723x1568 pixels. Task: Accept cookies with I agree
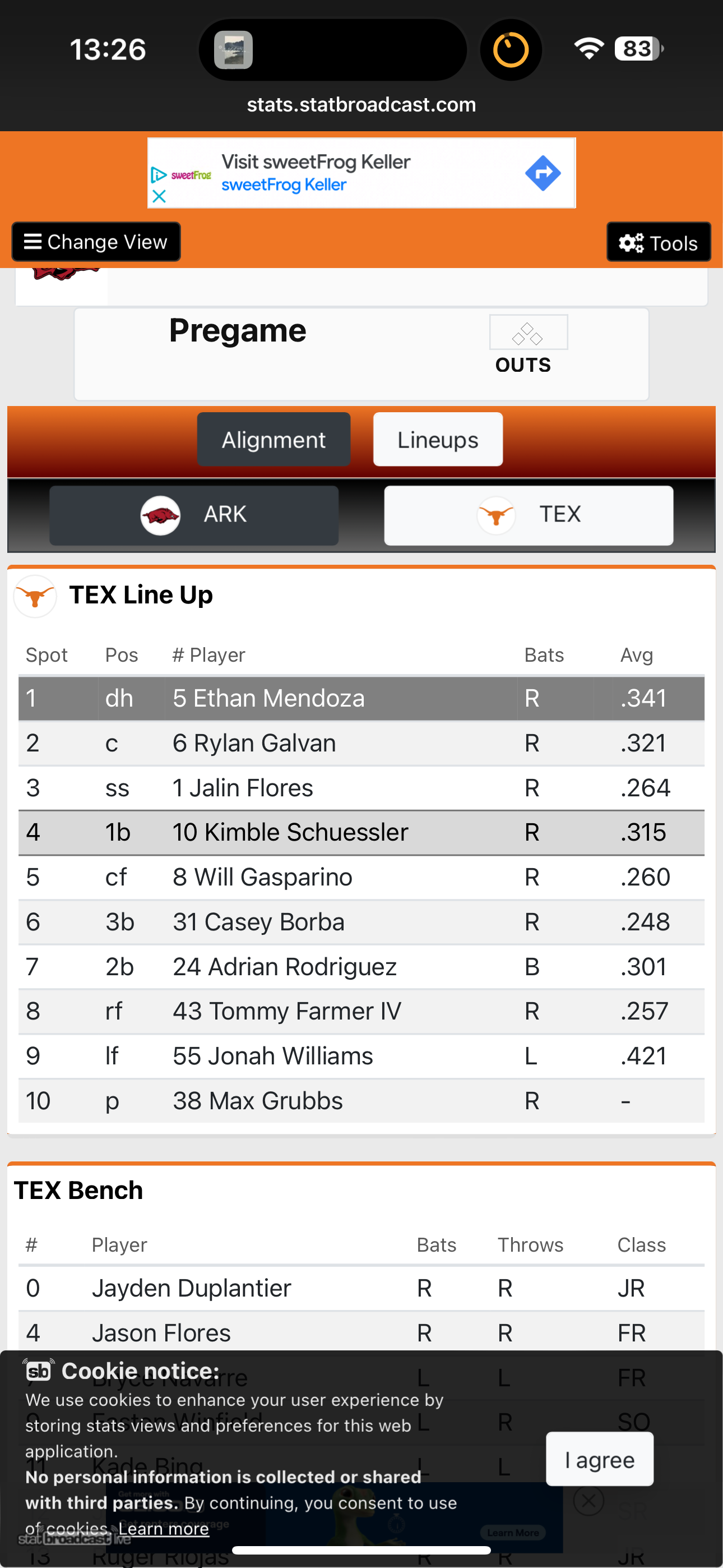(600, 1460)
